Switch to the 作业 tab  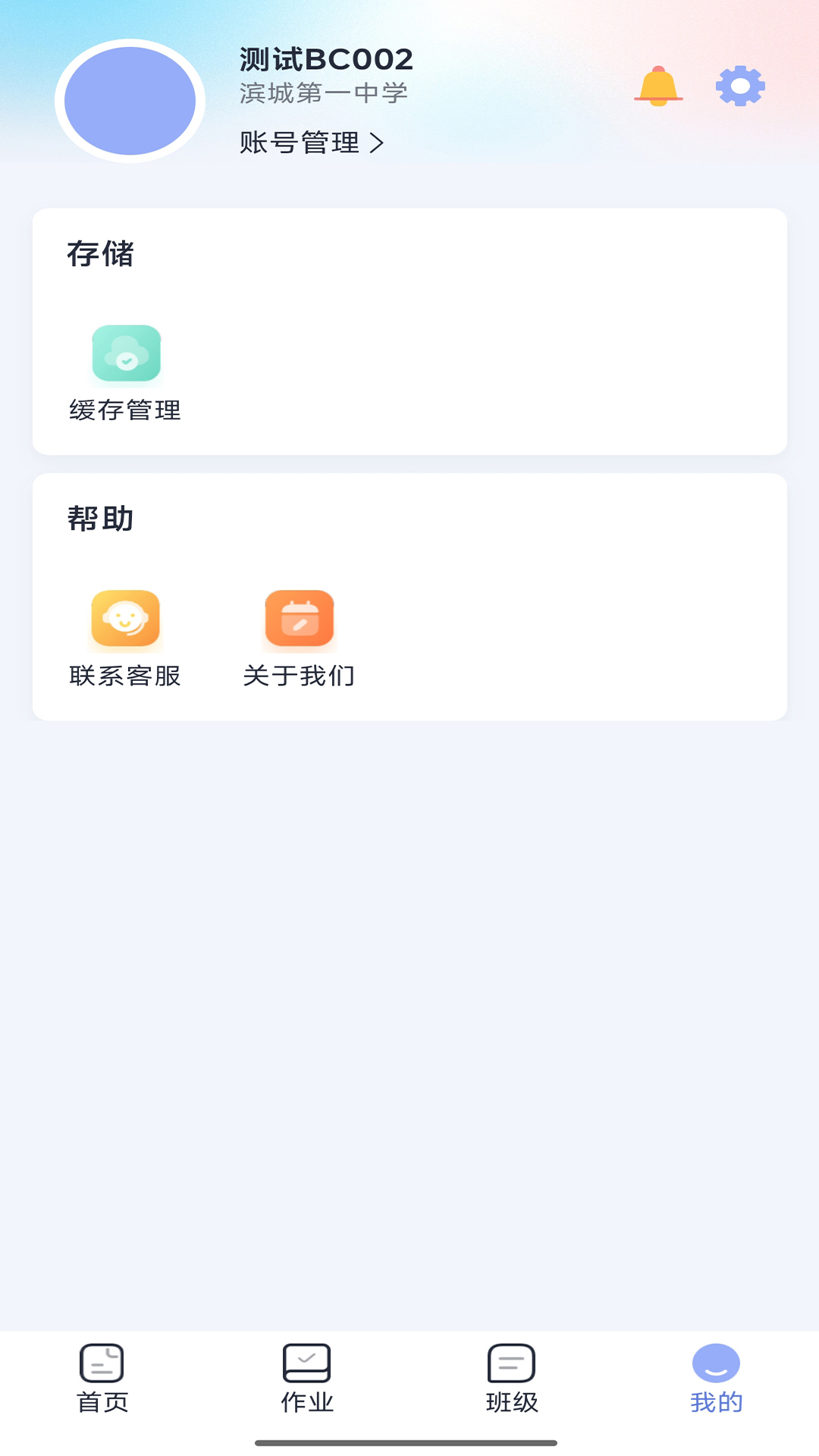pos(307,1379)
